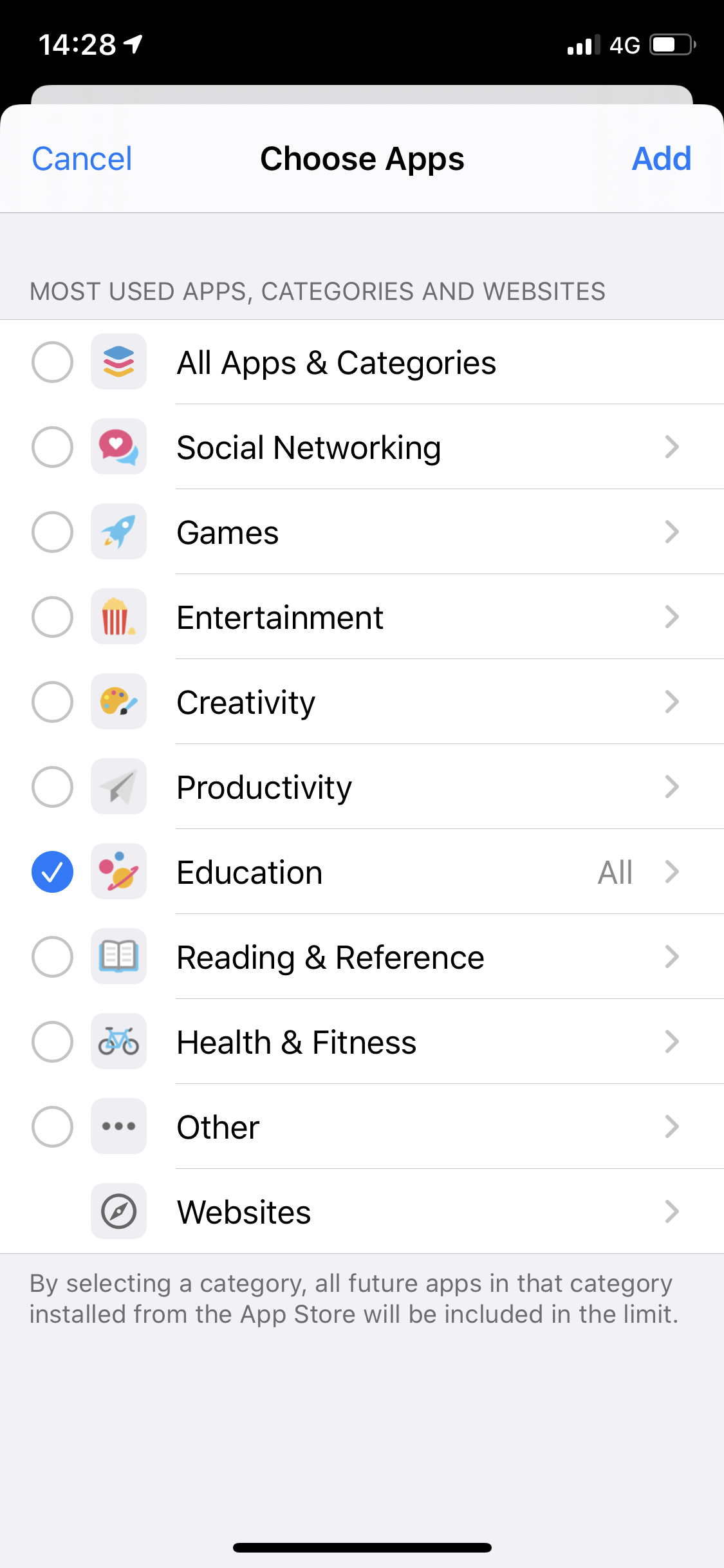The height and width of the screenshot is (1568, 724).
Task: Select the Games category circle
Action: (52, 532)
